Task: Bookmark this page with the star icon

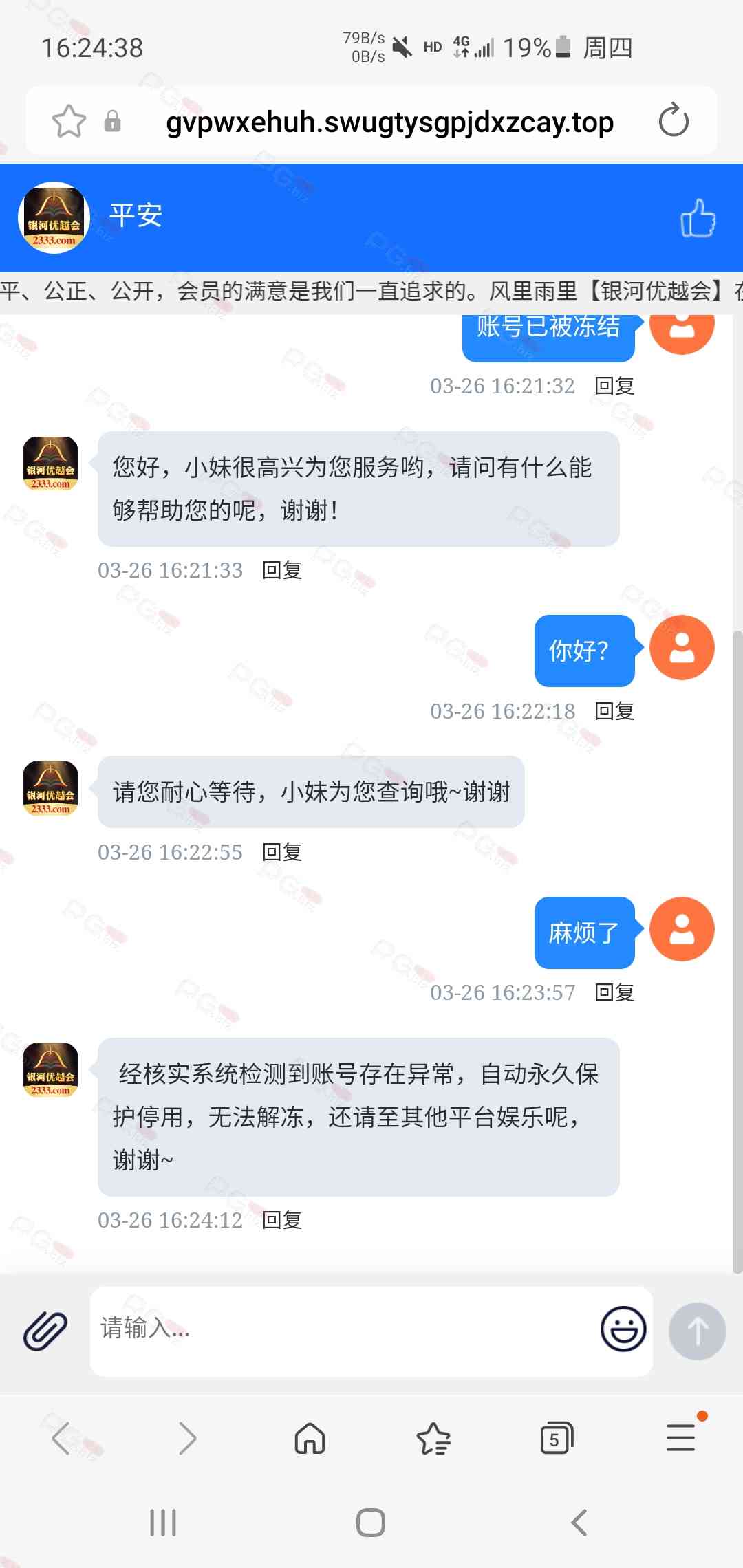Action: (69, 122)
